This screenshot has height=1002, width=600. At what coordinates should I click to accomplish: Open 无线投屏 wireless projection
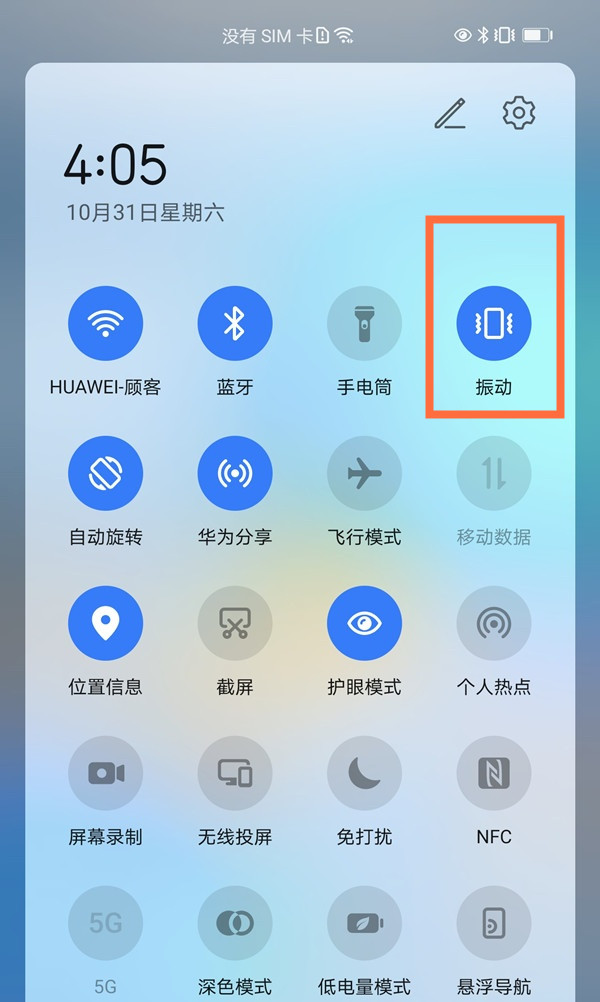tap(235, 773)
